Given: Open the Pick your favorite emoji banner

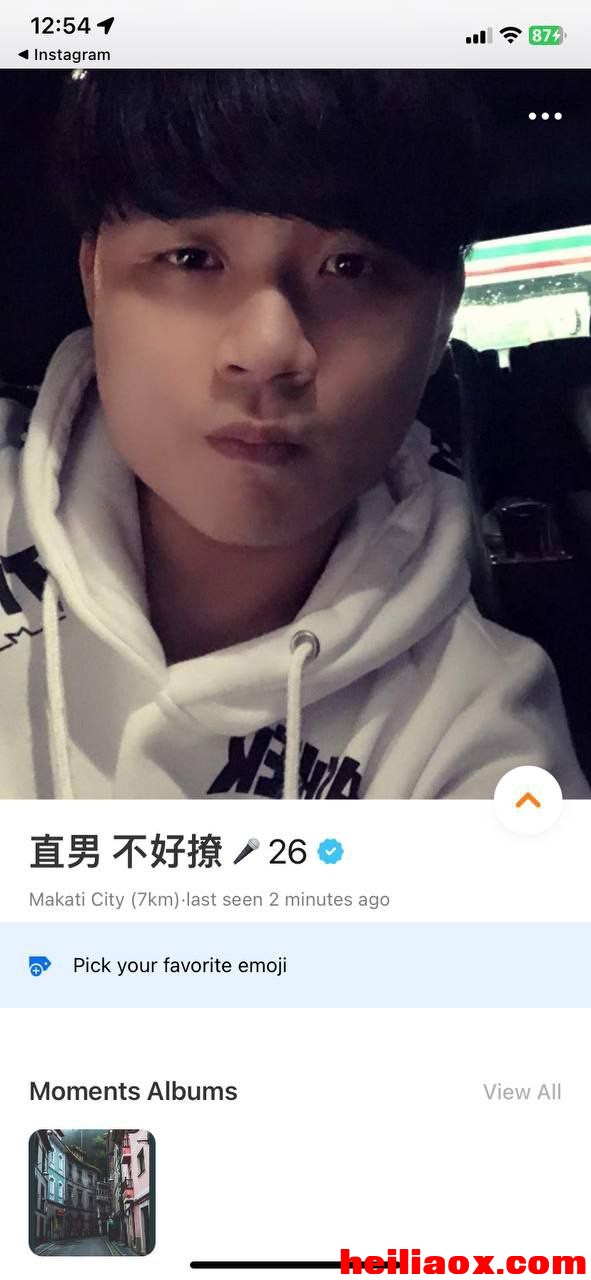Looking at the screenshot, I should (x=295, y=965).
